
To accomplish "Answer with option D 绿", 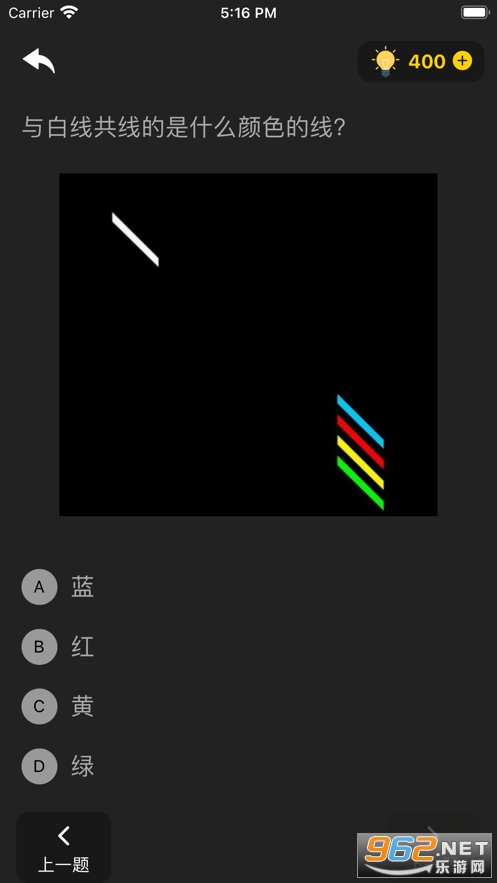I will [x=58, y=766].
